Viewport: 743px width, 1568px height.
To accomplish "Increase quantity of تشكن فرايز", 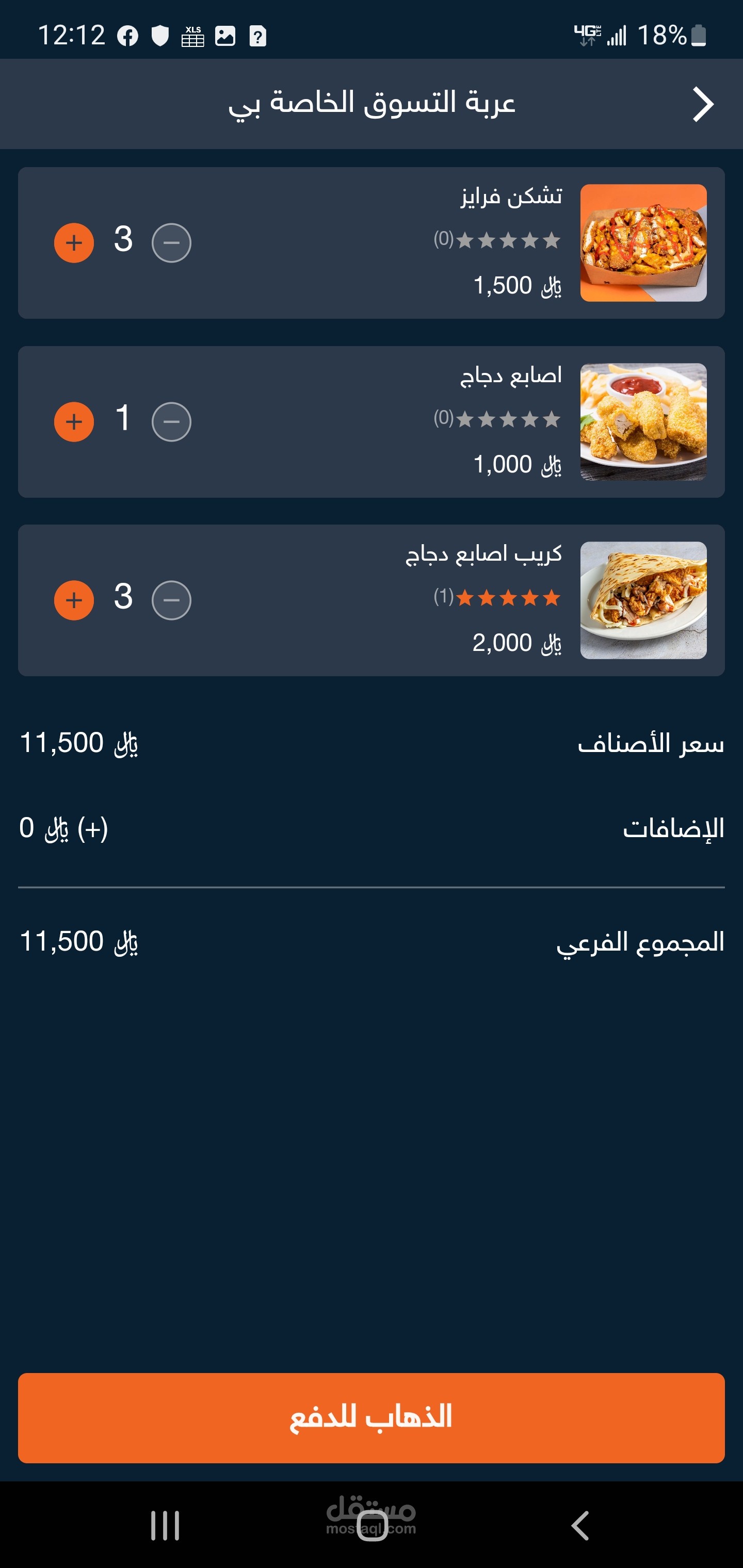I will coord(74,243).
